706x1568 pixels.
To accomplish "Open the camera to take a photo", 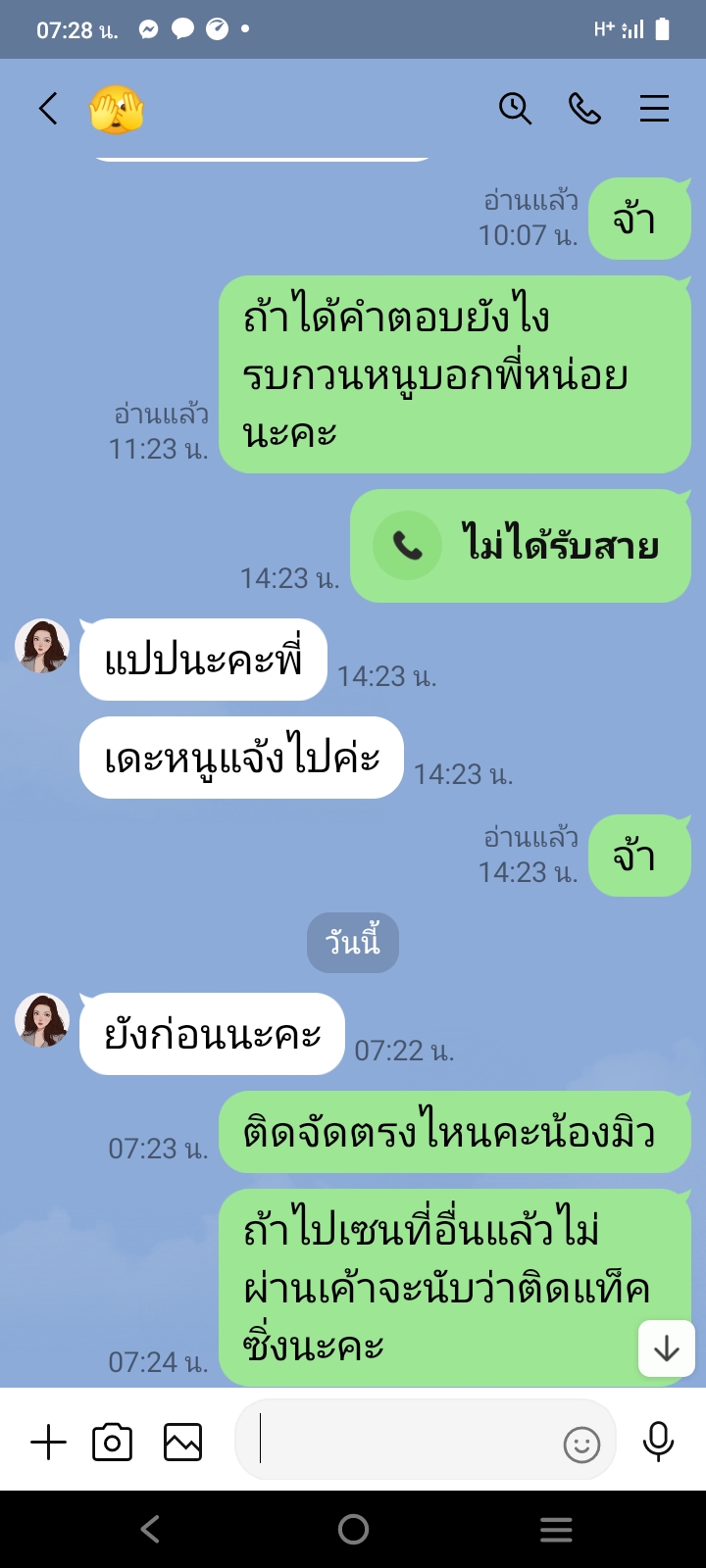I will [112, 1443].
